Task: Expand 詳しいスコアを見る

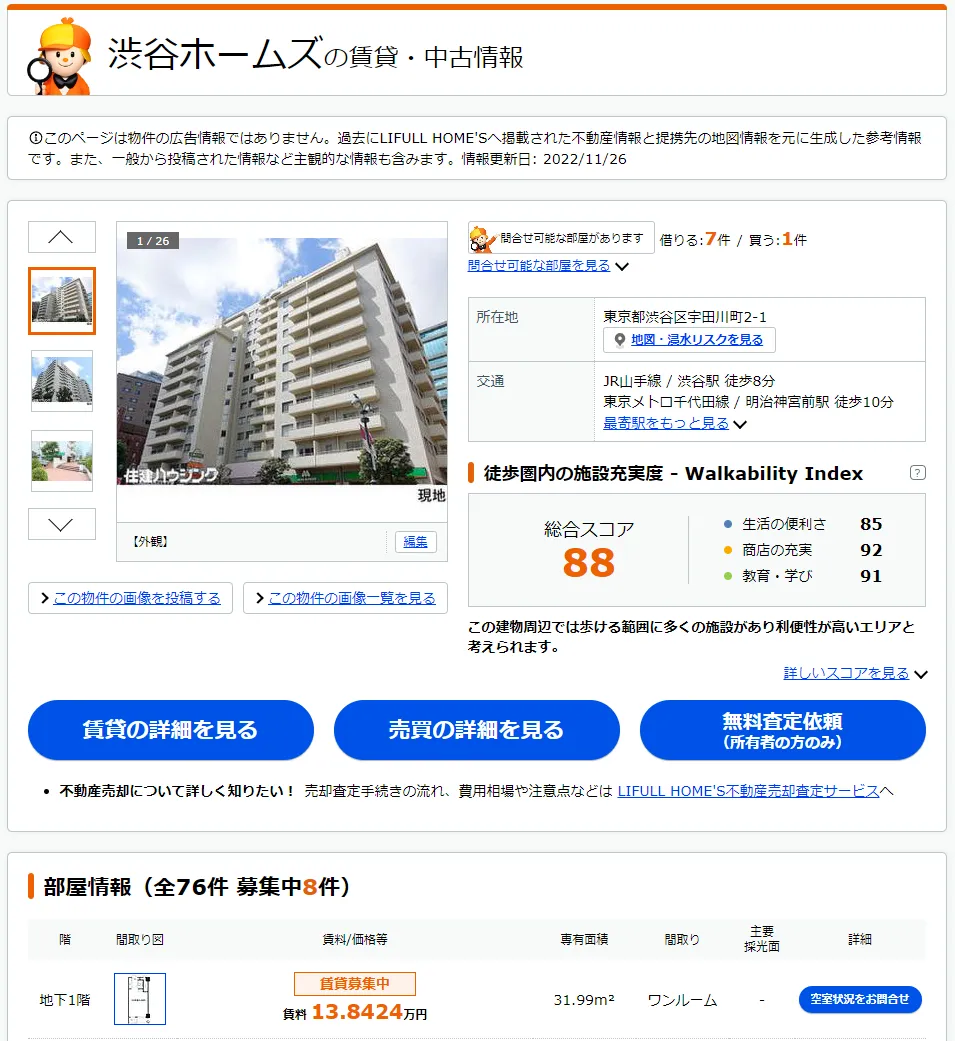Action: (x=847, y=674)
